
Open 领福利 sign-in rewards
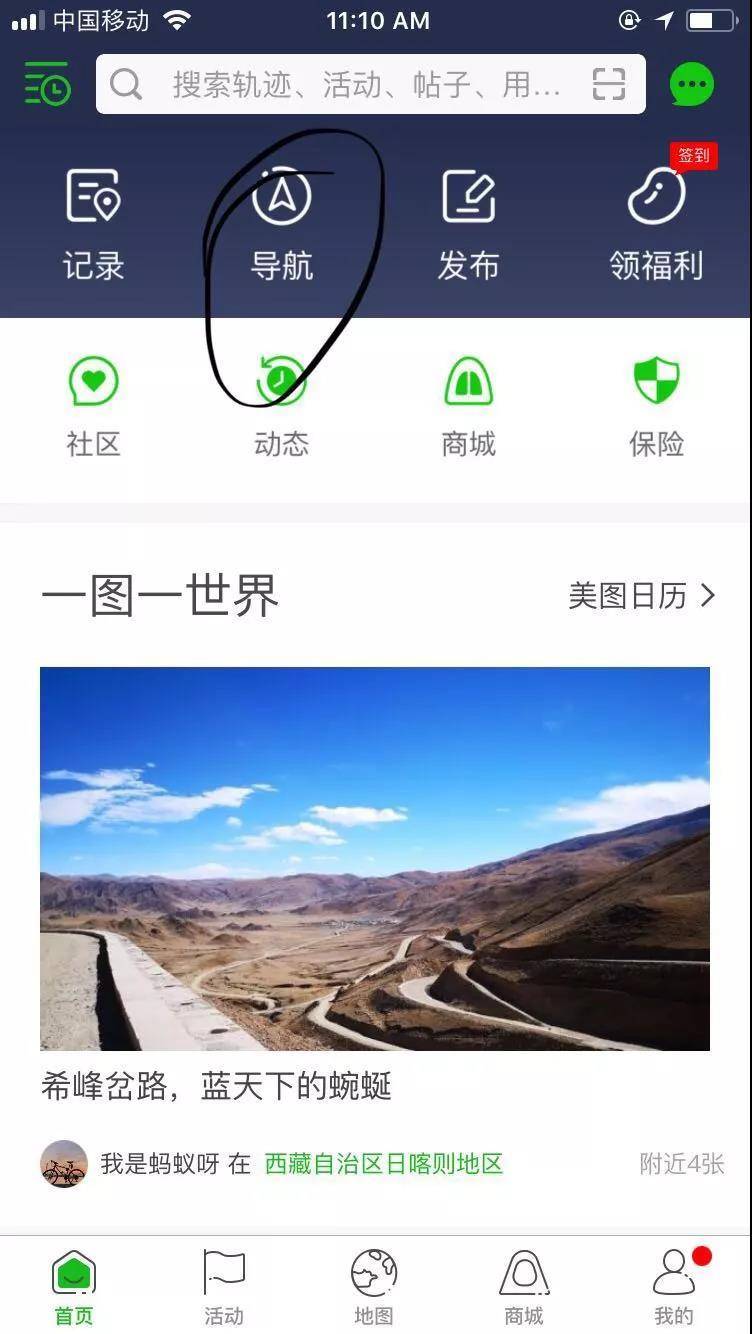point(656,222)
